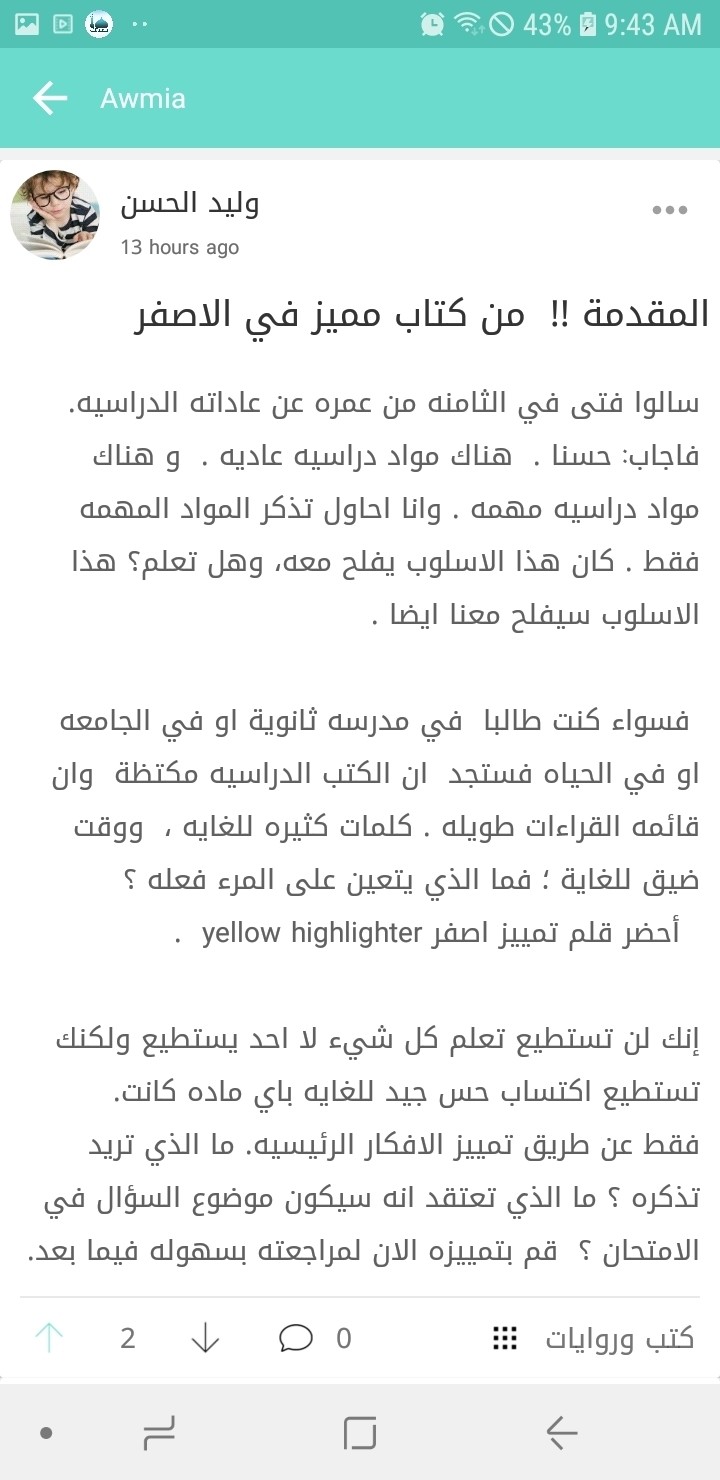Screen dimensions: 720x1480
Task: Tap the system home button
Action: [x=360, y=1433]
